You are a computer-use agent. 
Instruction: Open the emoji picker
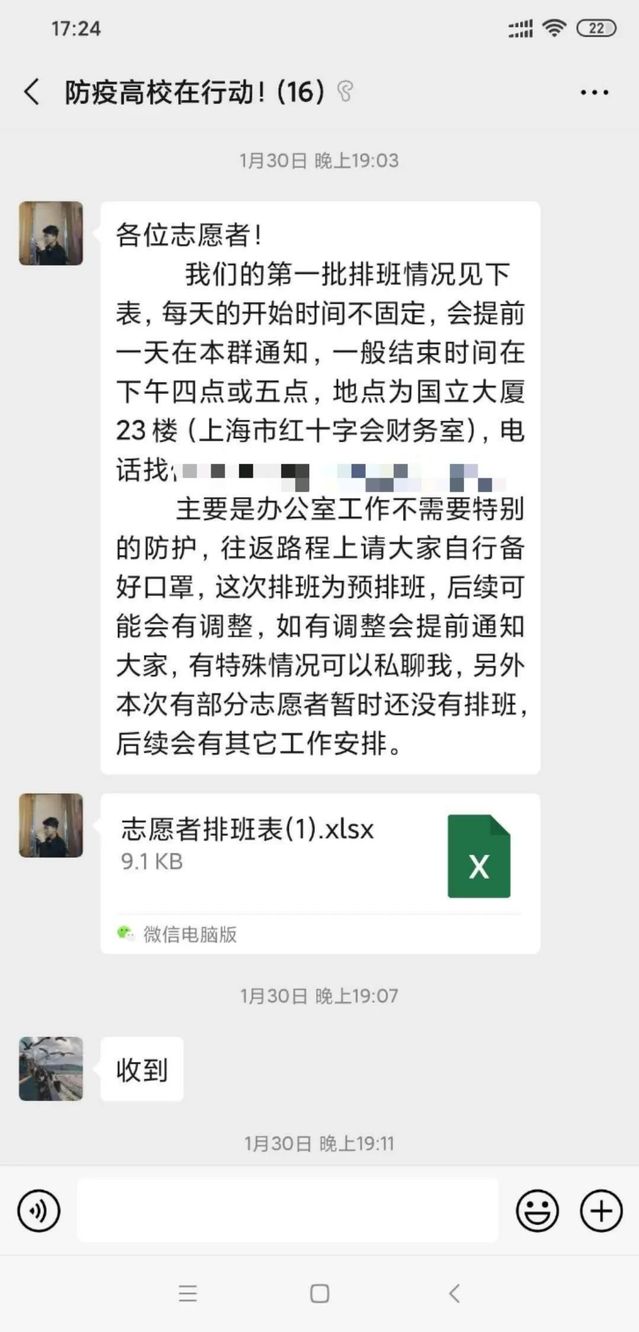coord(537,1212)
